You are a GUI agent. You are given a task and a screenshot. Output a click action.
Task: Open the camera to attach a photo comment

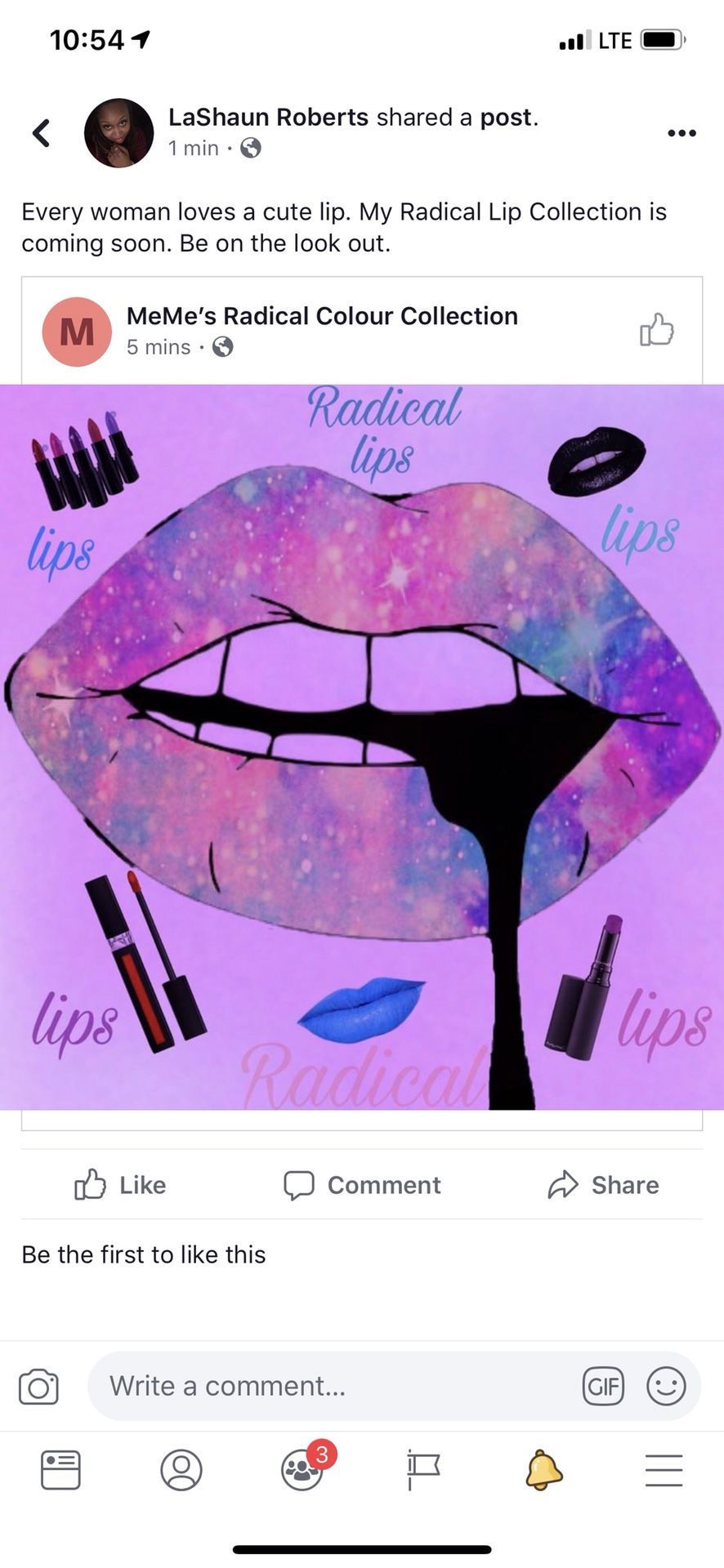tap(38, 1385)
